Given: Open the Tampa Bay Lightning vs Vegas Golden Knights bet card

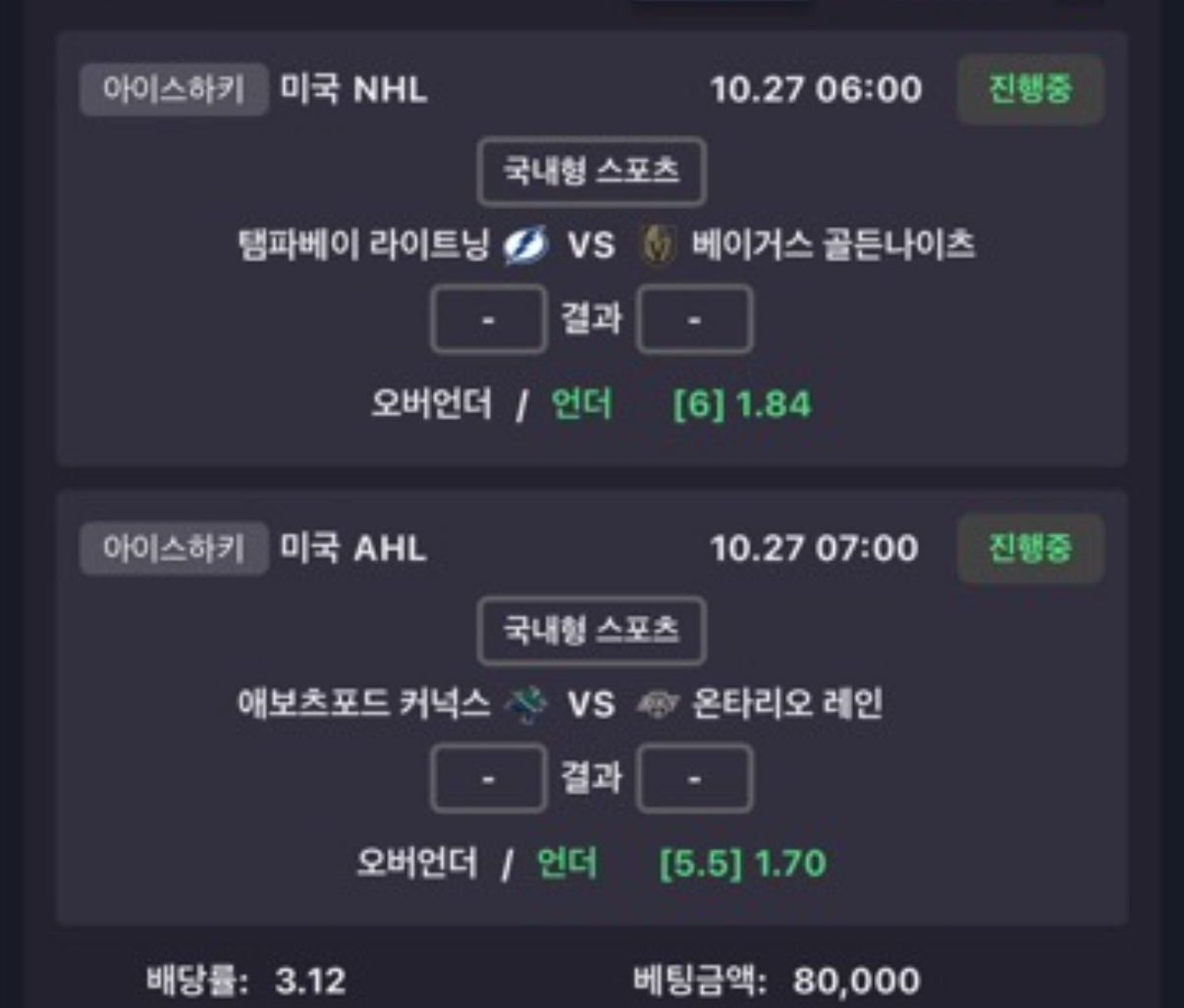Looking at the screenshot, I should coord(591,245).
